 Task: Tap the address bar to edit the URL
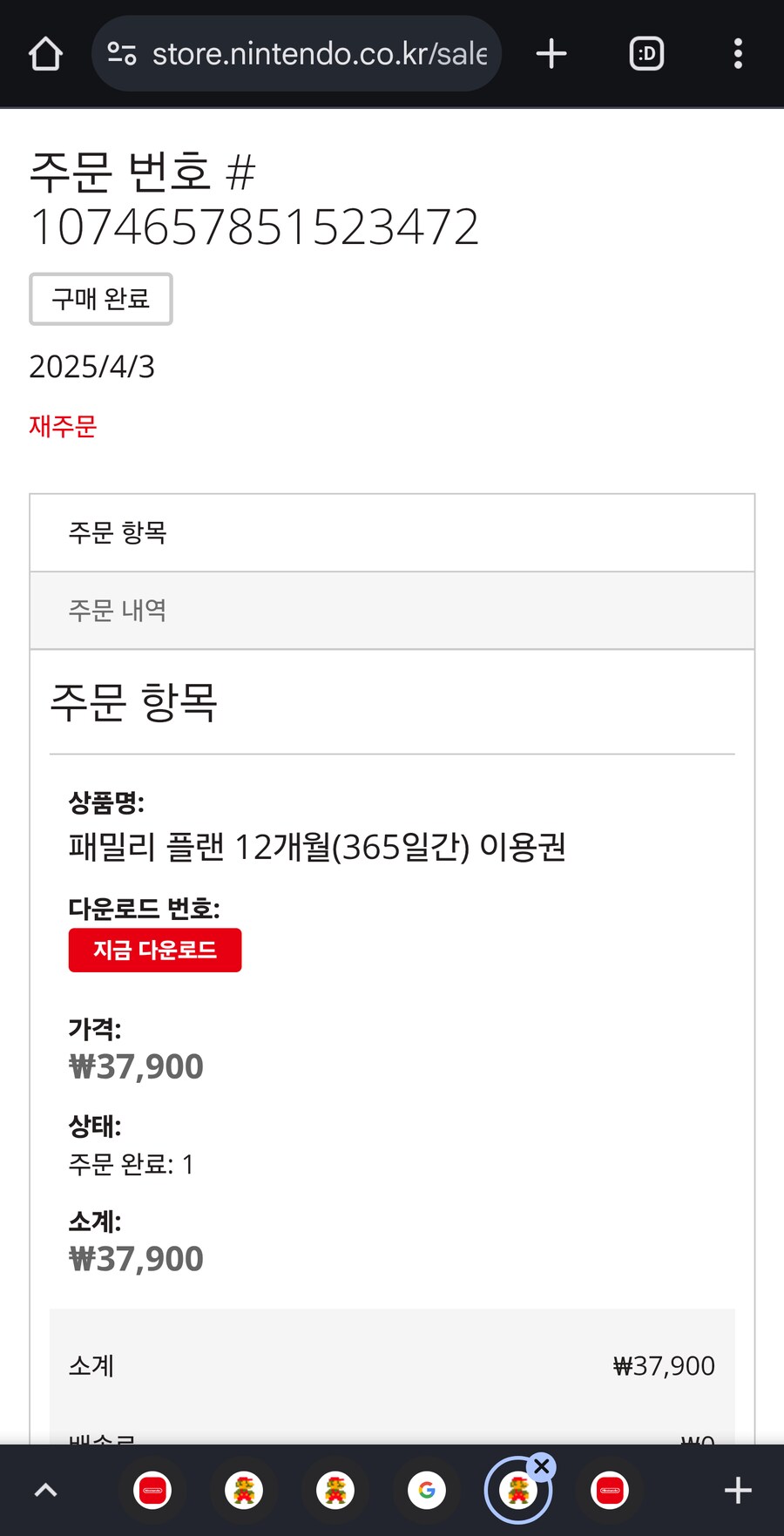[x=314, y=53]
